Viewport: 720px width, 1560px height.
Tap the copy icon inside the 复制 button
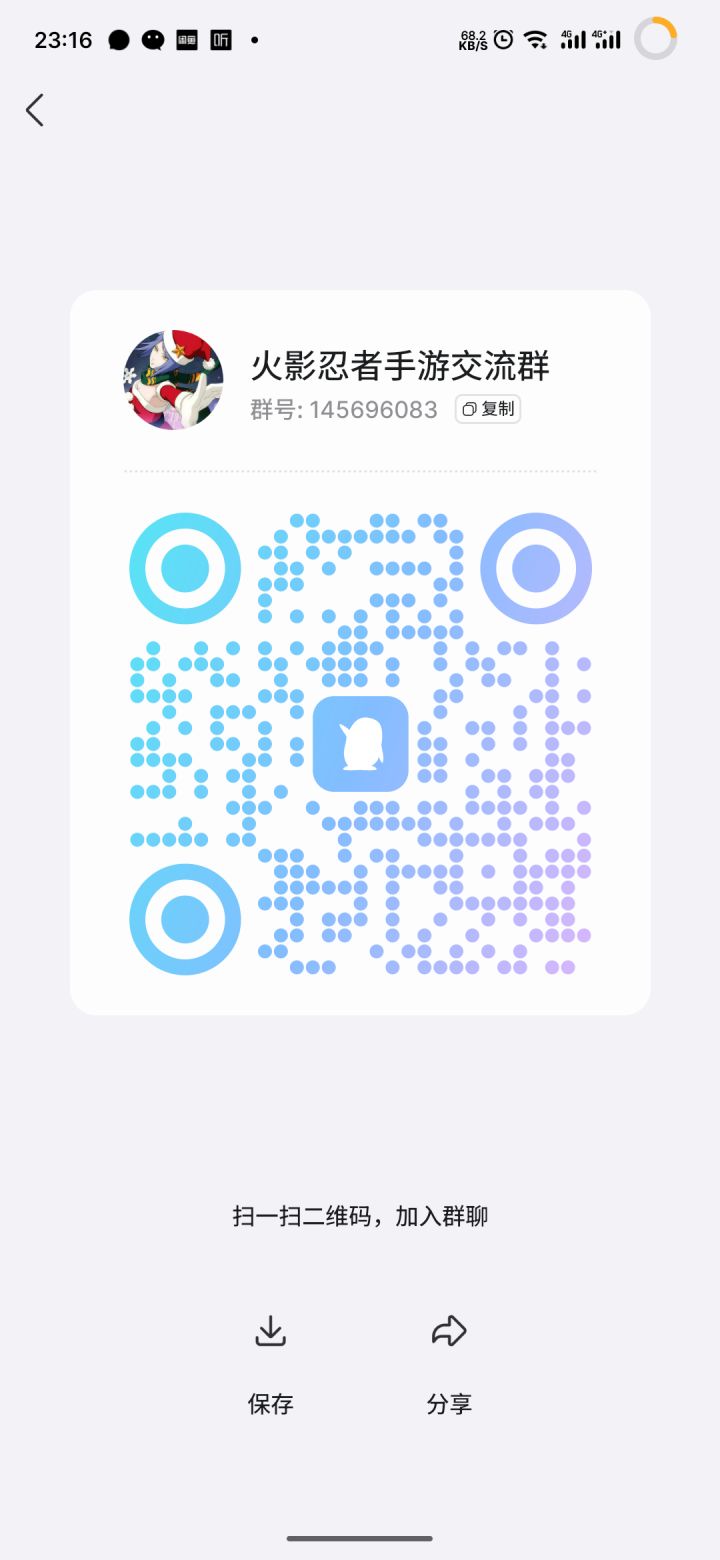coord(468,409)
